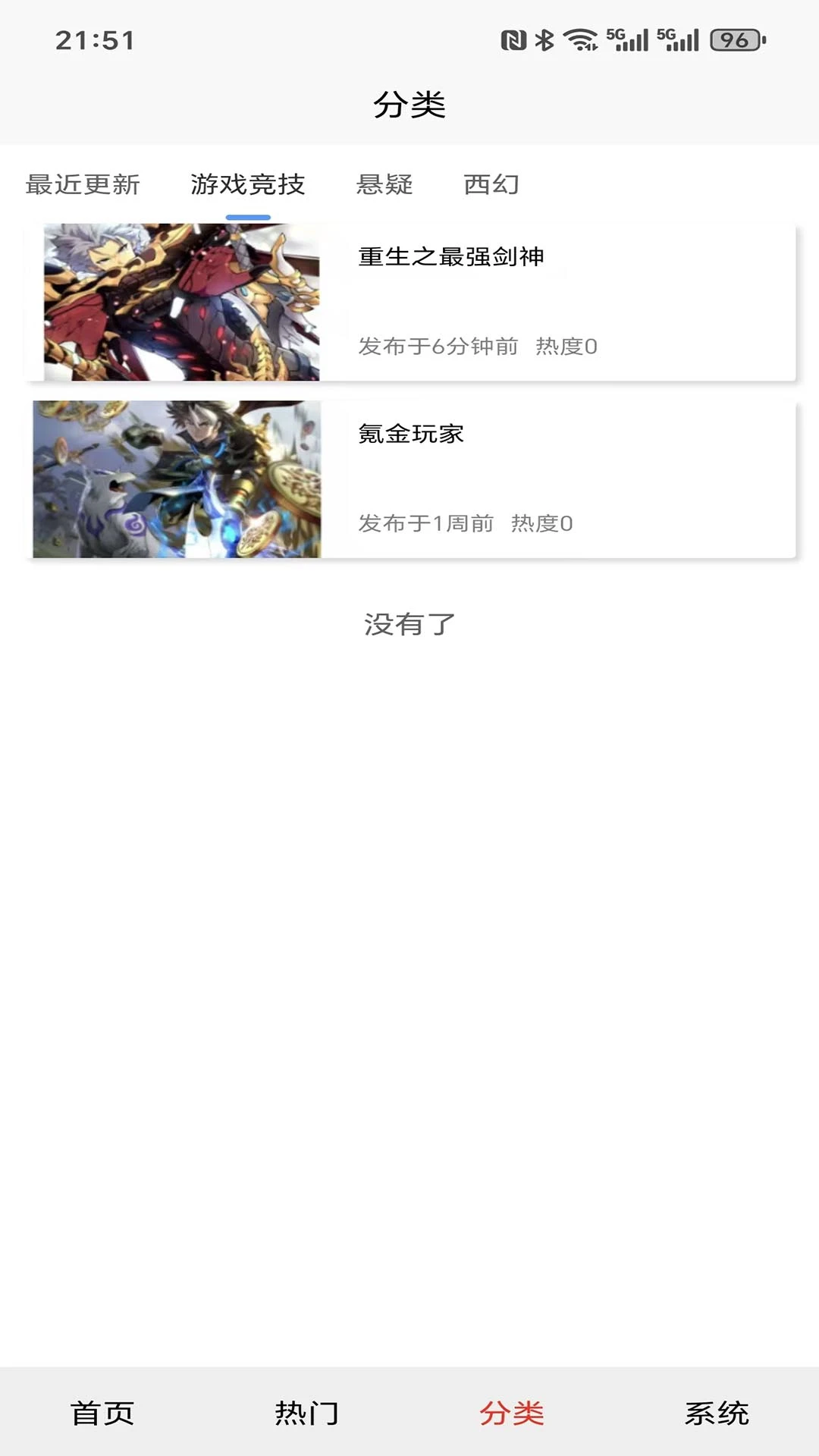
Task: Open the 悬疑 category
Action: pyautogui.click(x=383, y=184)
